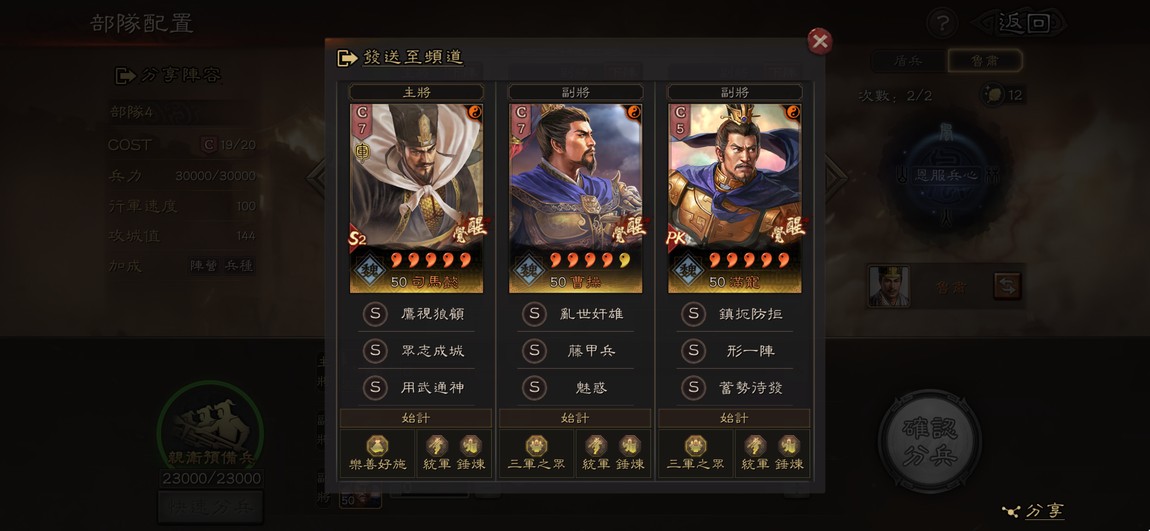View skill 形一陣
Screen dimensions: 1150x531
(734, 351)
